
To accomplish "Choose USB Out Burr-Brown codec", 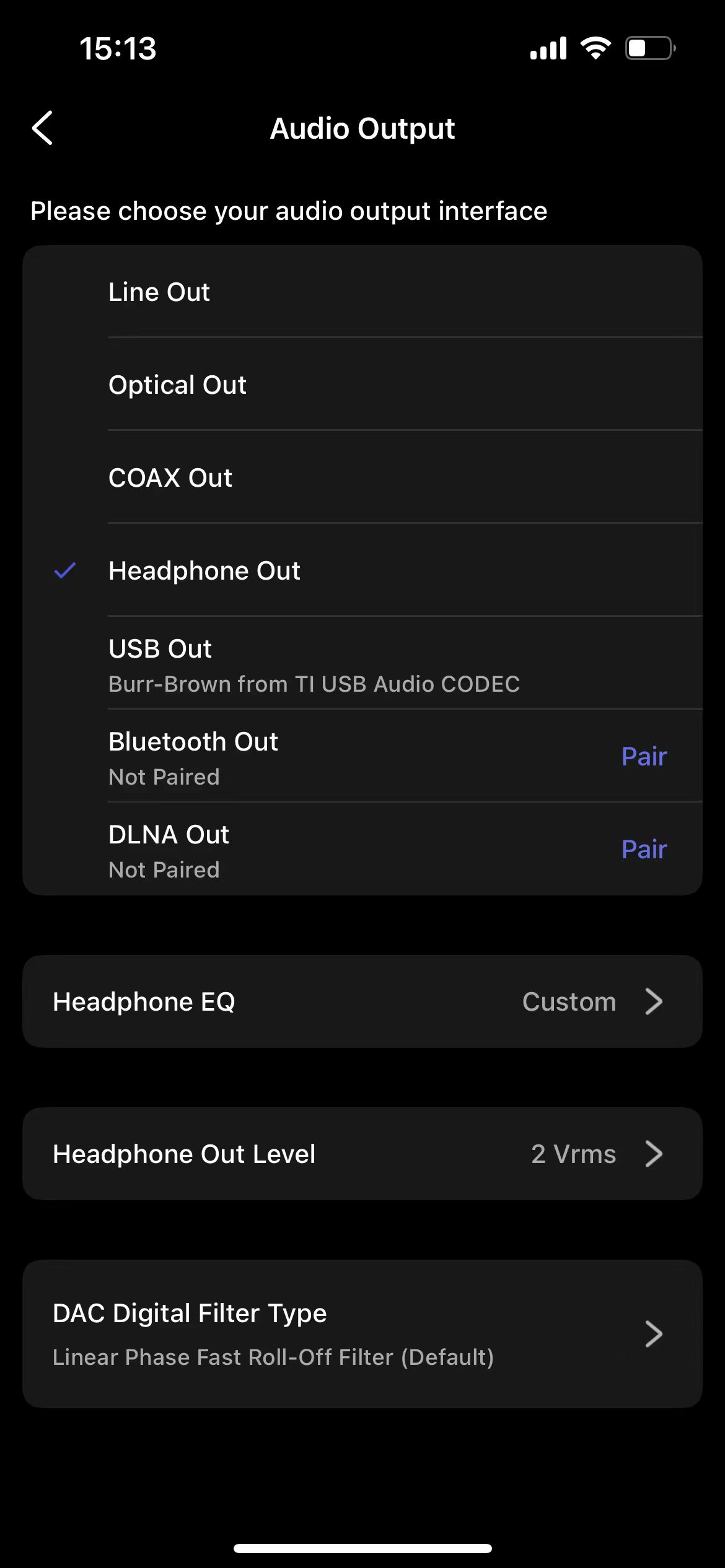I will point(362,664).
